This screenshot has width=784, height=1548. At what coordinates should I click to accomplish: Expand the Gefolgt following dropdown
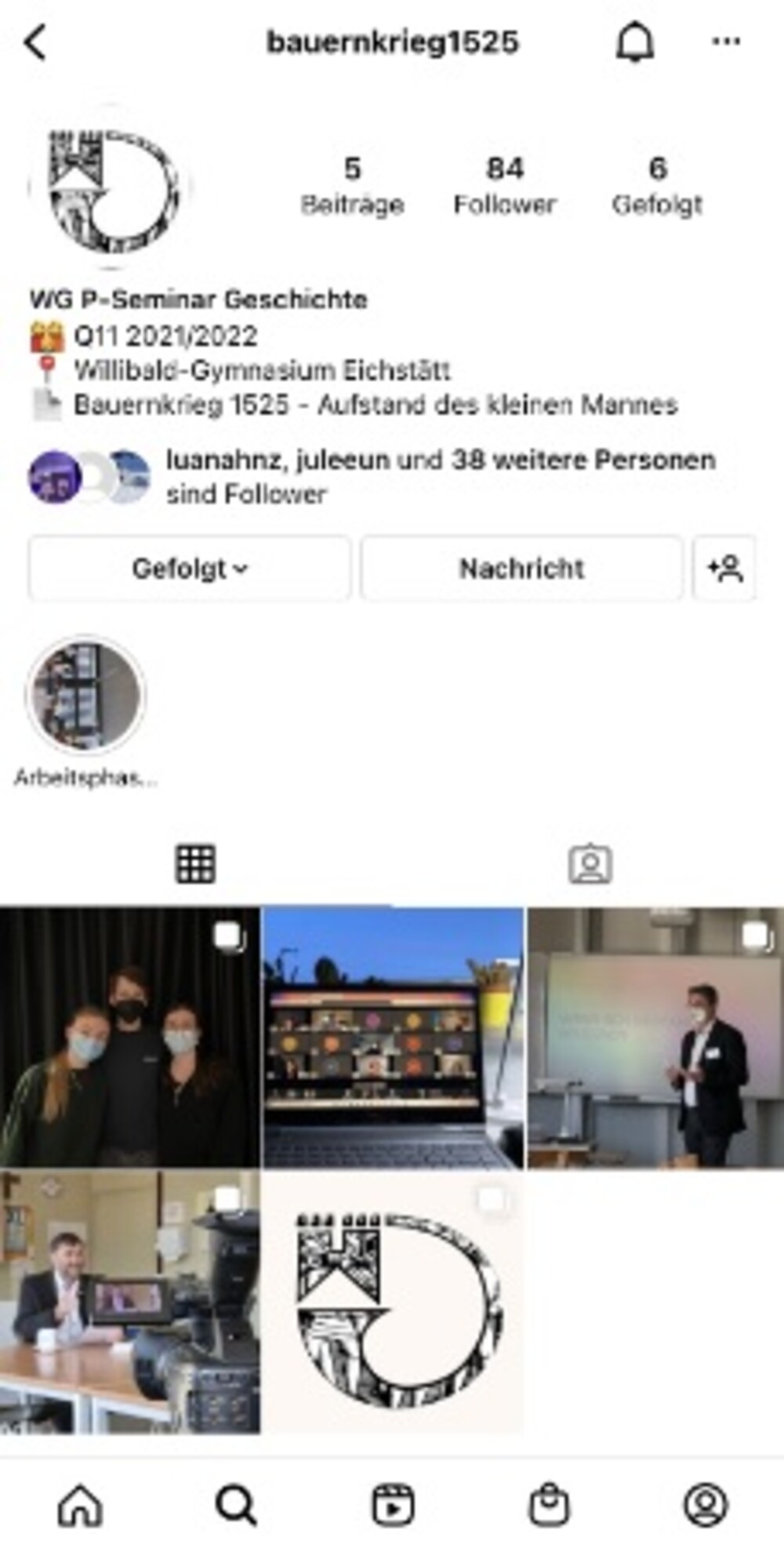click(189, 569)
